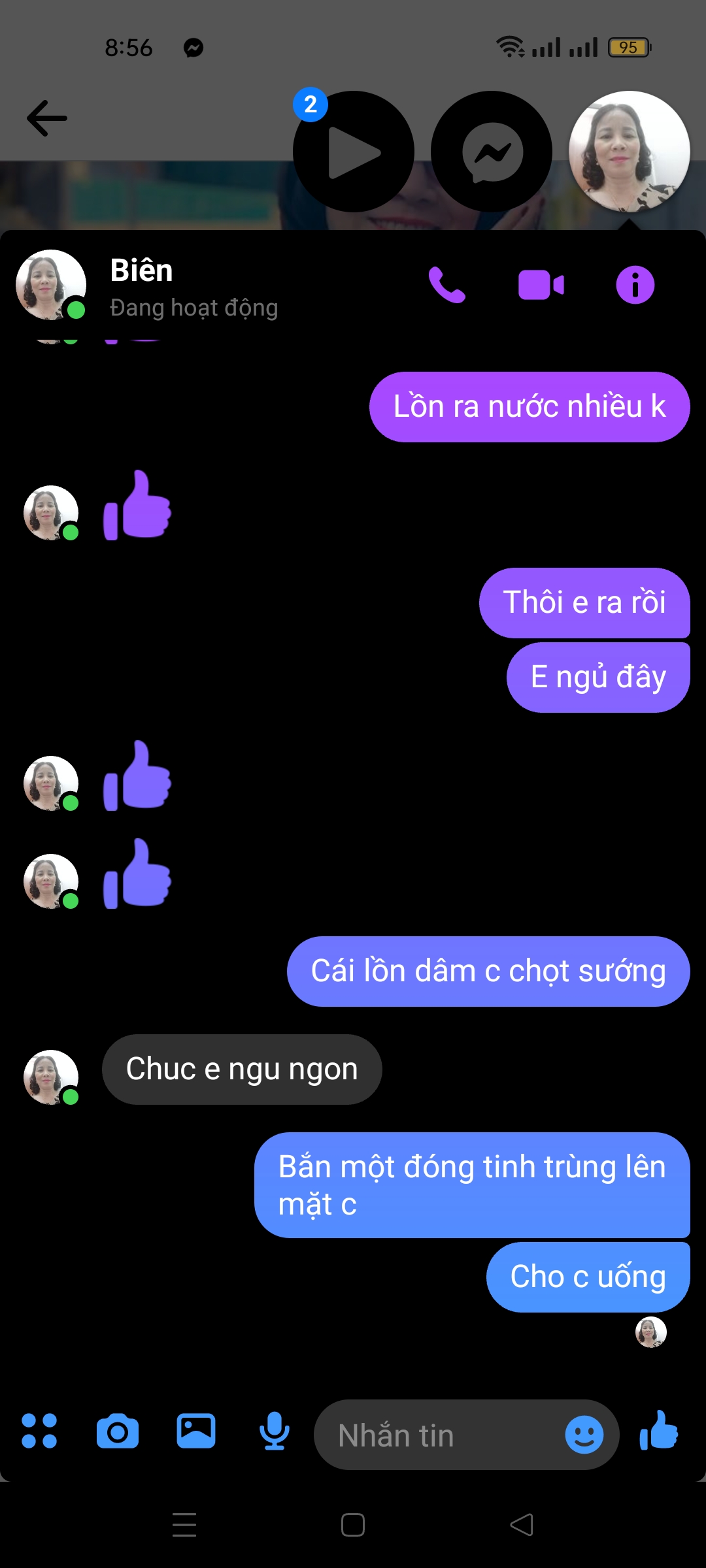The image size is (706, 1568).
Task: Open conversation info for Biên
Action: (x=635, y=285)
